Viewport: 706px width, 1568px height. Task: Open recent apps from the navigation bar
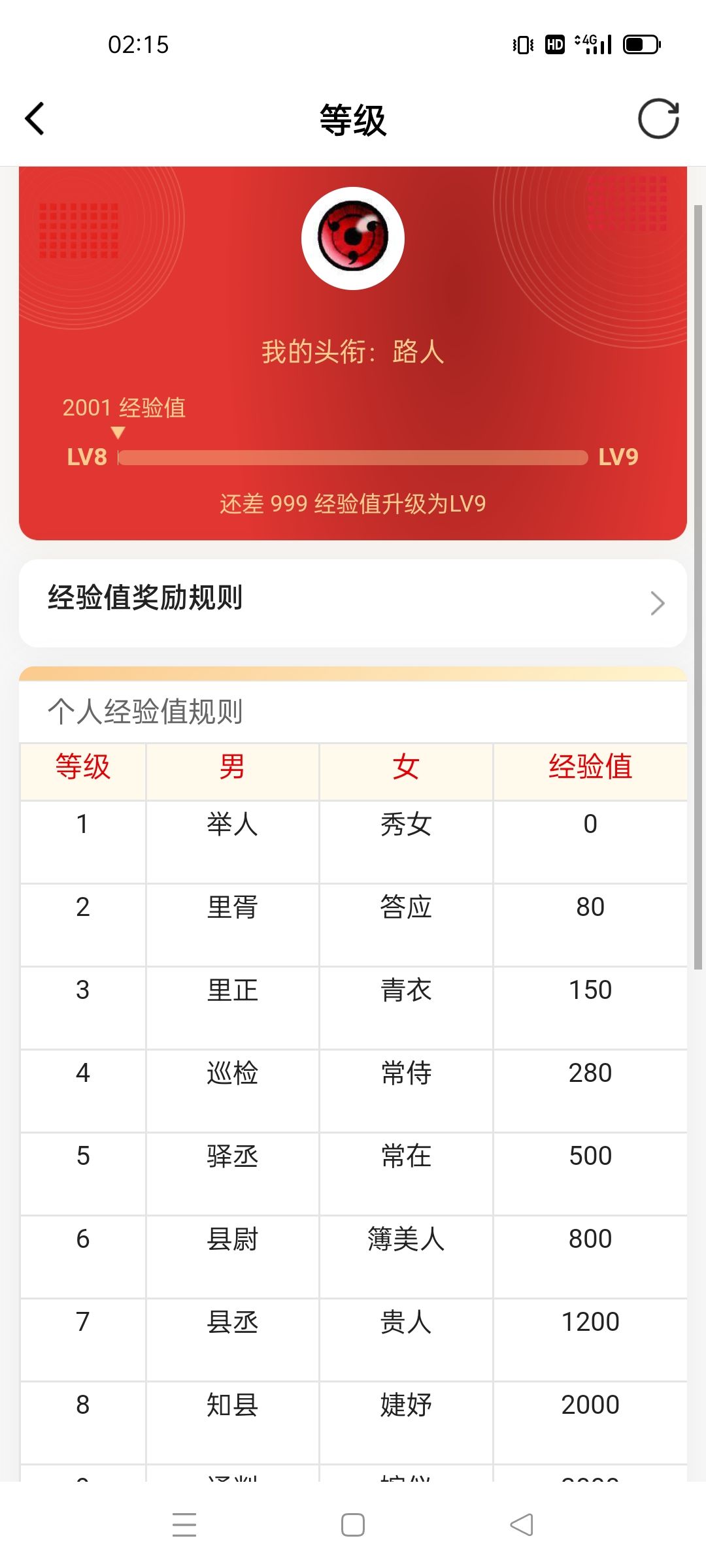click(184, 1525)
